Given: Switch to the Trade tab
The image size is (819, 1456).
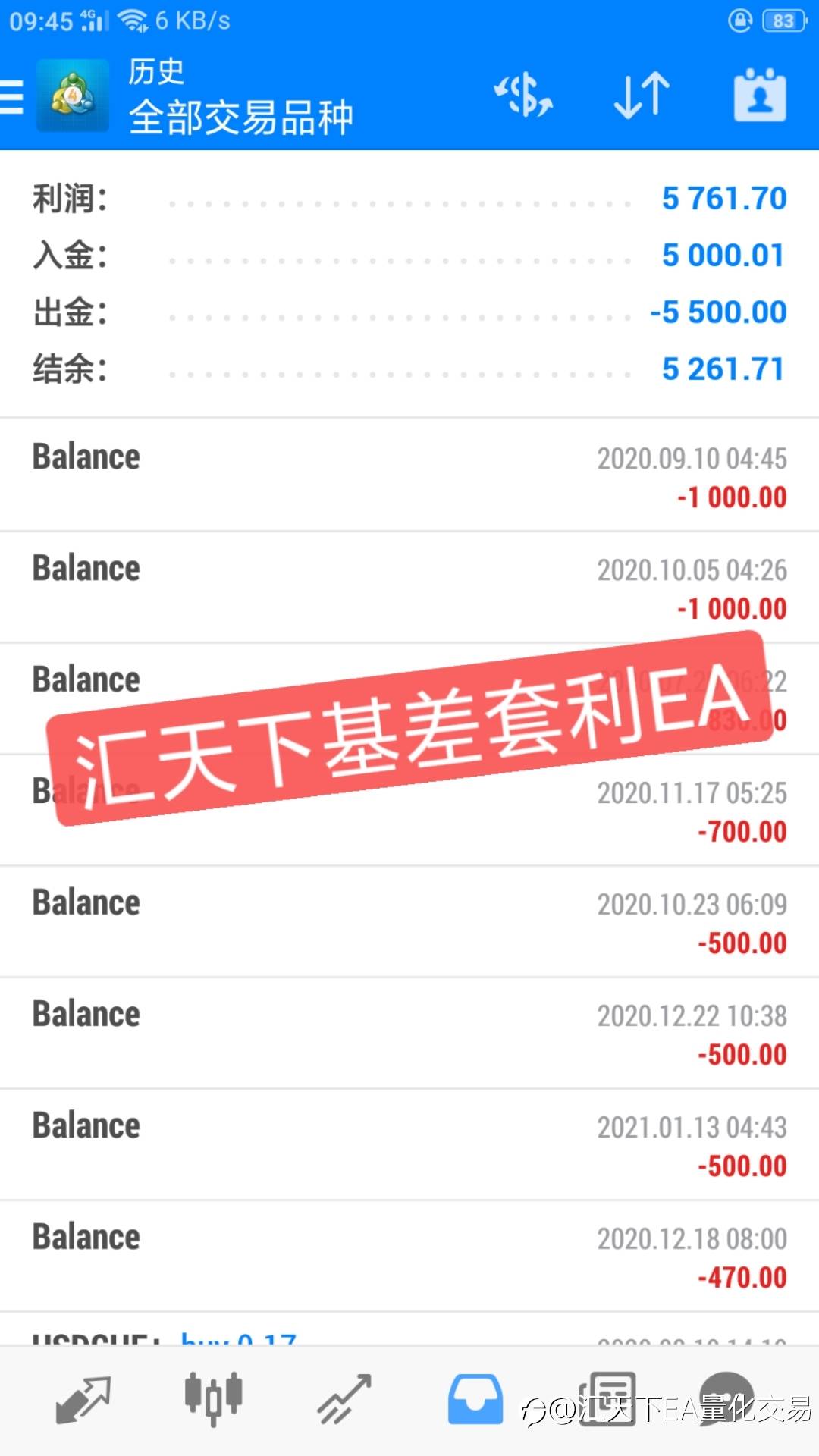Looking at the screenshot, I should click(344, 1399).
